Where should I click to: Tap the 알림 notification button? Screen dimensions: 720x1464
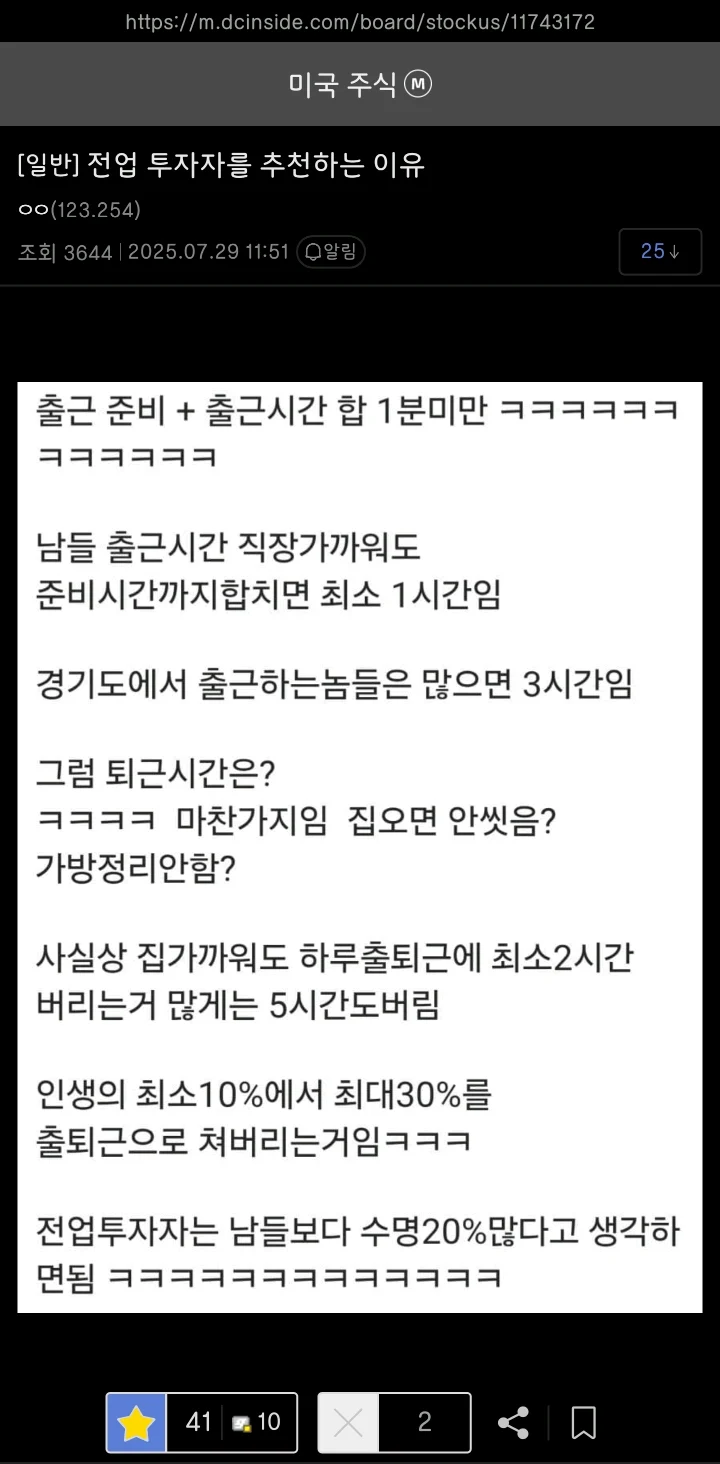(x=331, y=251)
